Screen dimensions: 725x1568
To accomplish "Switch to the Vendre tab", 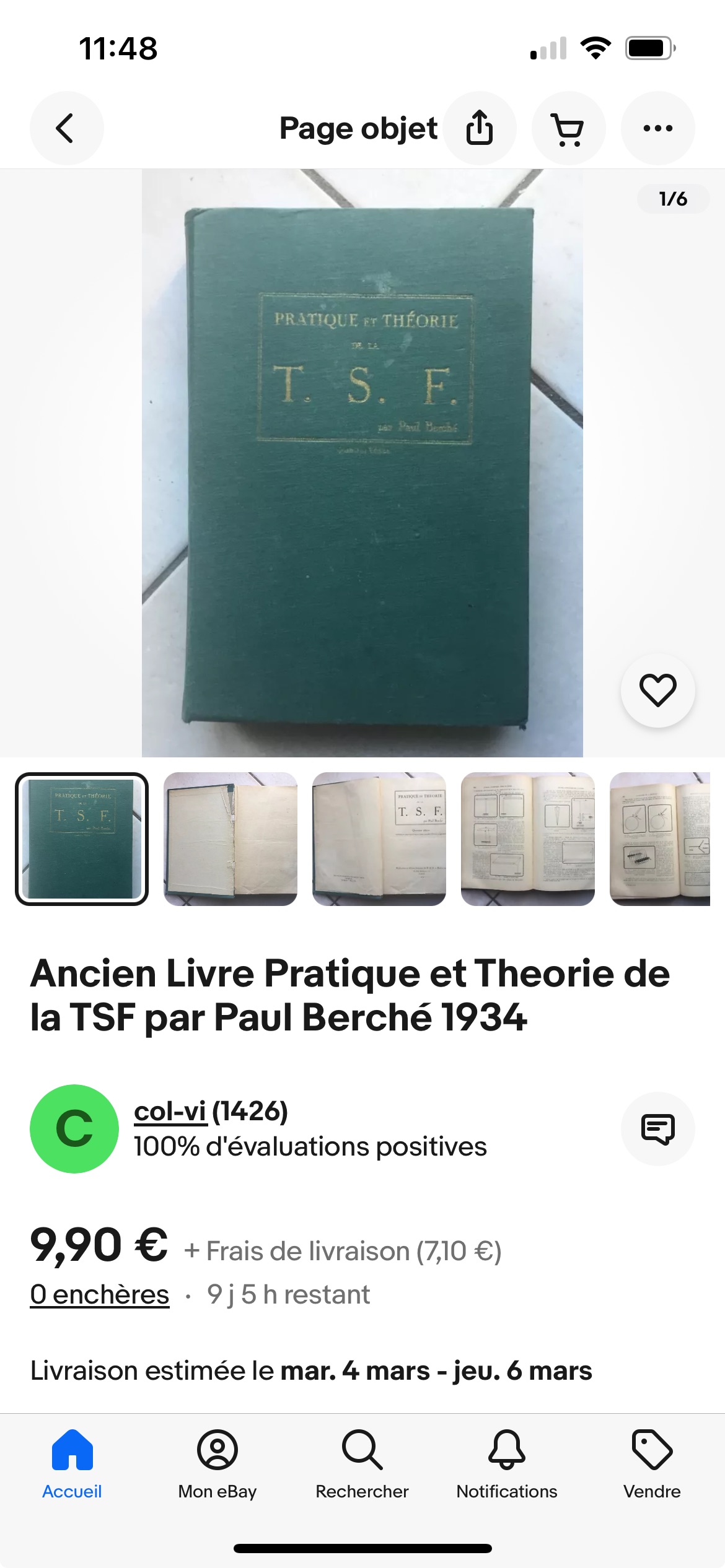I will point(652,1464).
